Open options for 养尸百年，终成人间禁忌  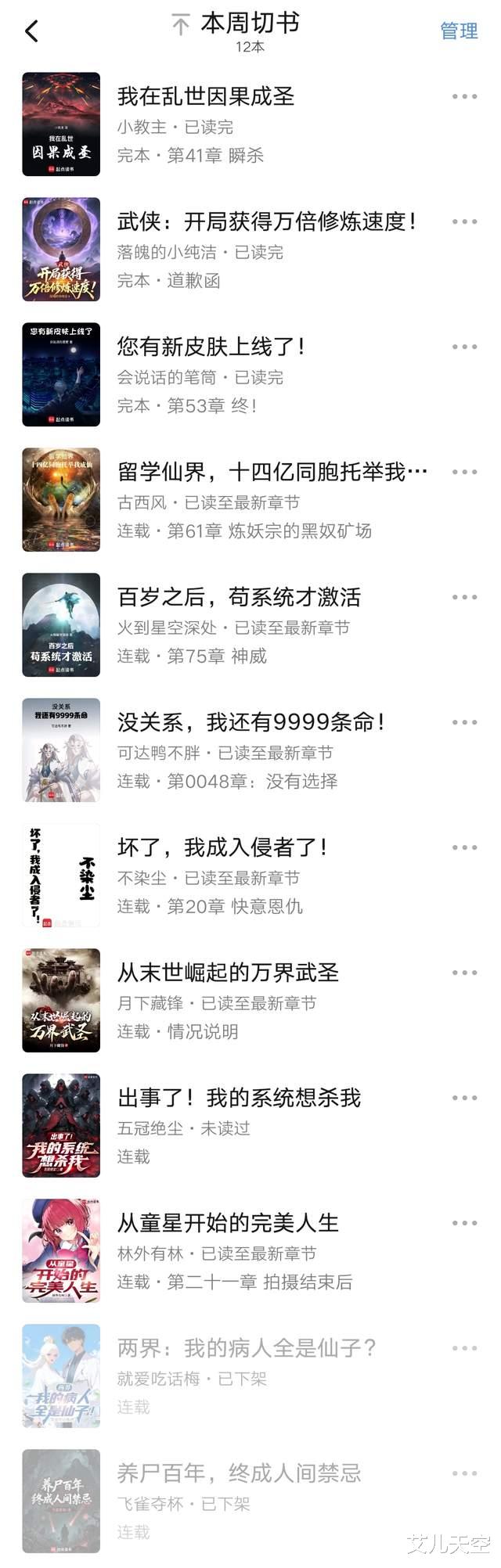coord(464,1473)
